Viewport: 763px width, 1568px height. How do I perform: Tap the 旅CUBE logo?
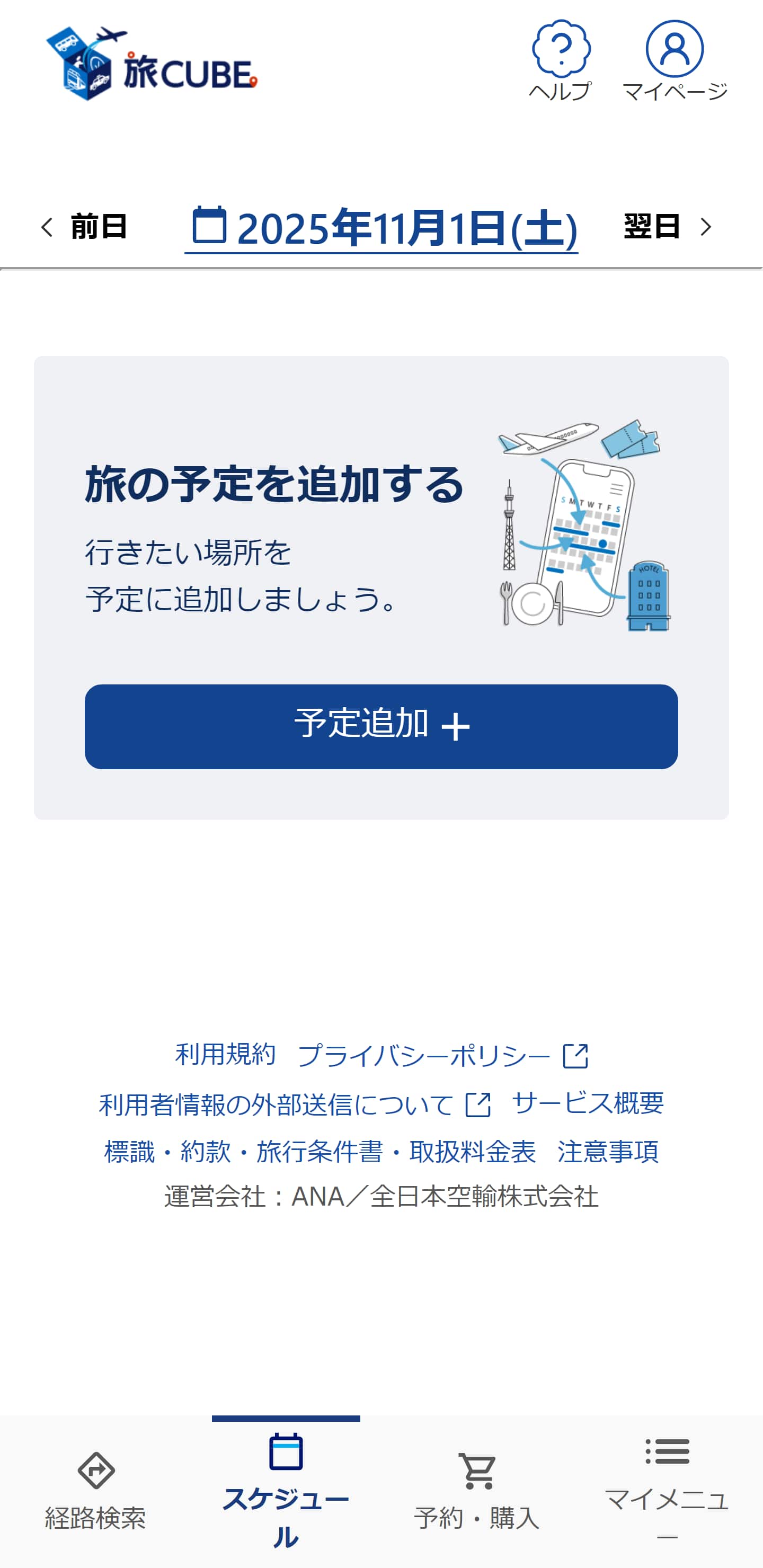click(x=152, y=61)
